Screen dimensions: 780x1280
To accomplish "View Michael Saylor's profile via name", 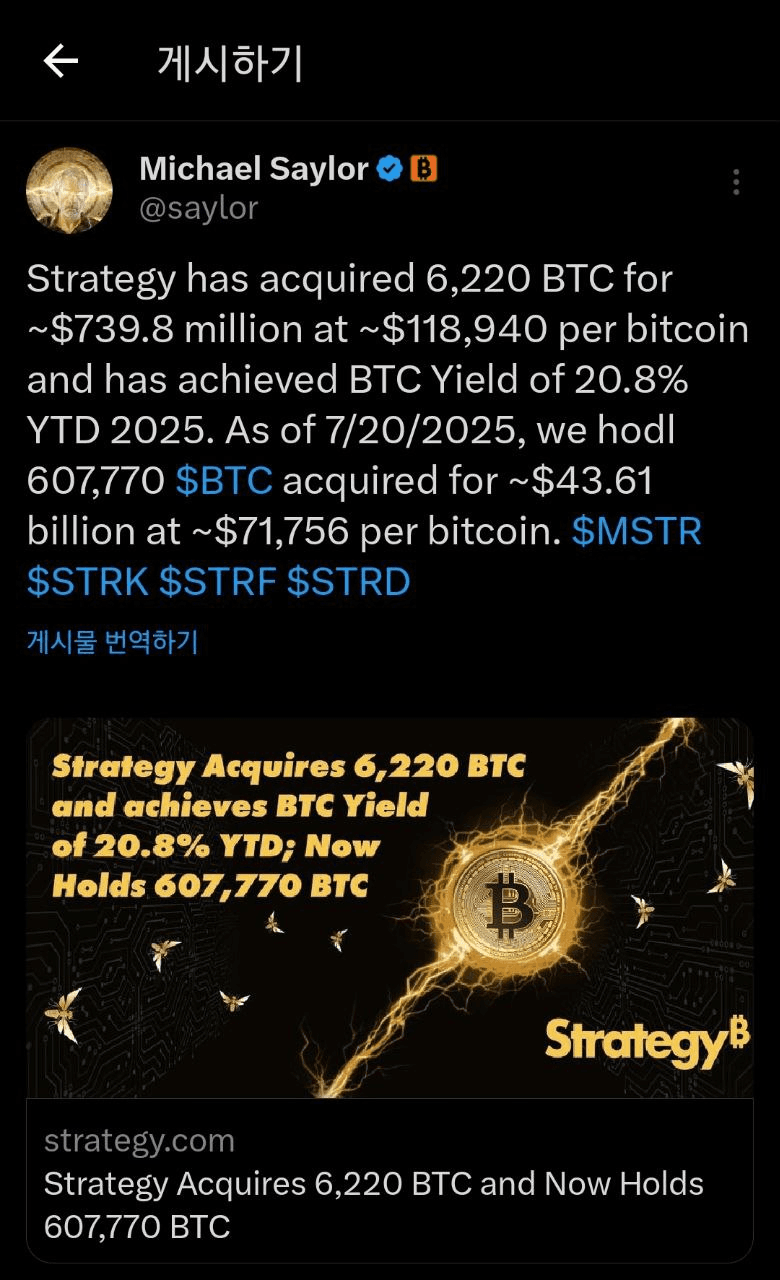I will 254,168.
